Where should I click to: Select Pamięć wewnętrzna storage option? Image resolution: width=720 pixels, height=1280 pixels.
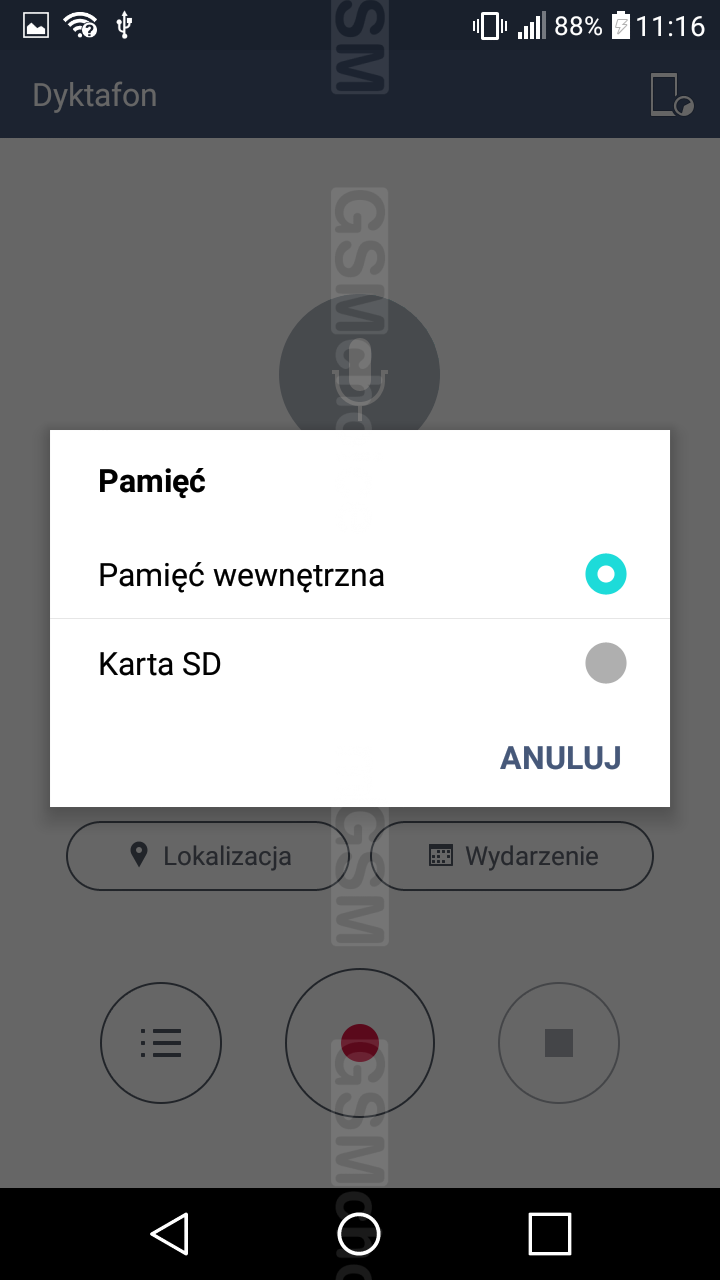pos(360,575)
